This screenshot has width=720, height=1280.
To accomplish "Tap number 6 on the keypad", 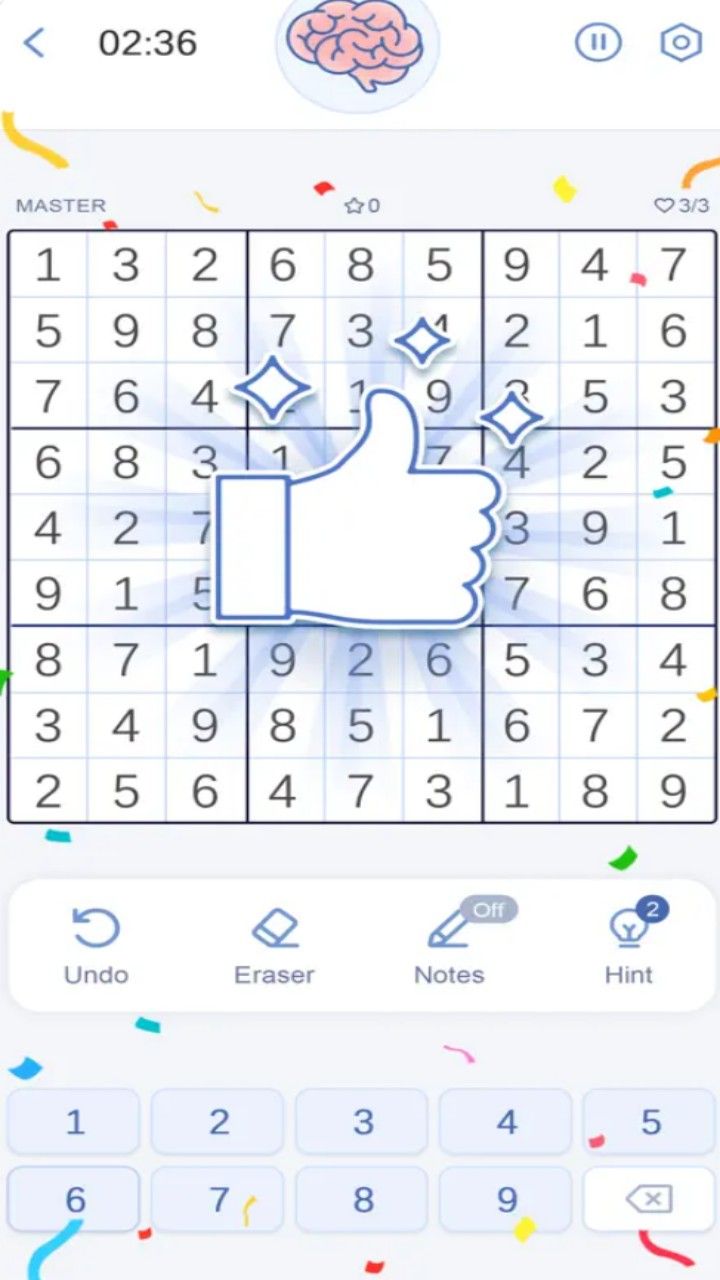I will pyautogui.click(x=75, y=1199).
